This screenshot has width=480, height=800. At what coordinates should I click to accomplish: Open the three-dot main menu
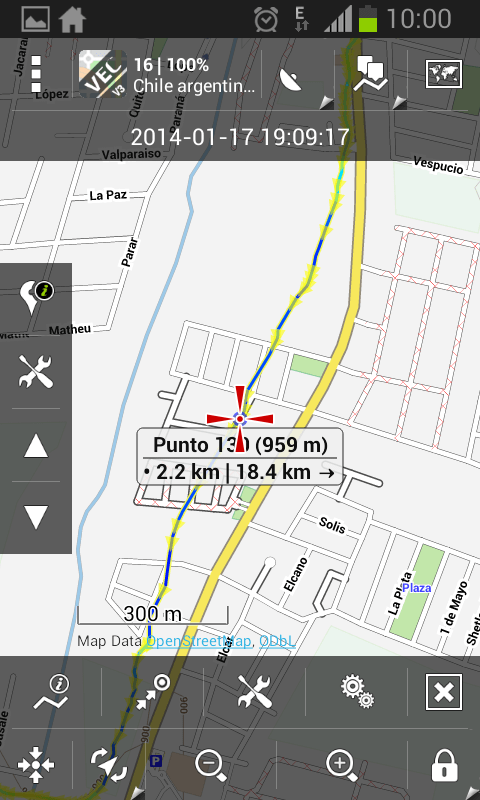(36, 74)
